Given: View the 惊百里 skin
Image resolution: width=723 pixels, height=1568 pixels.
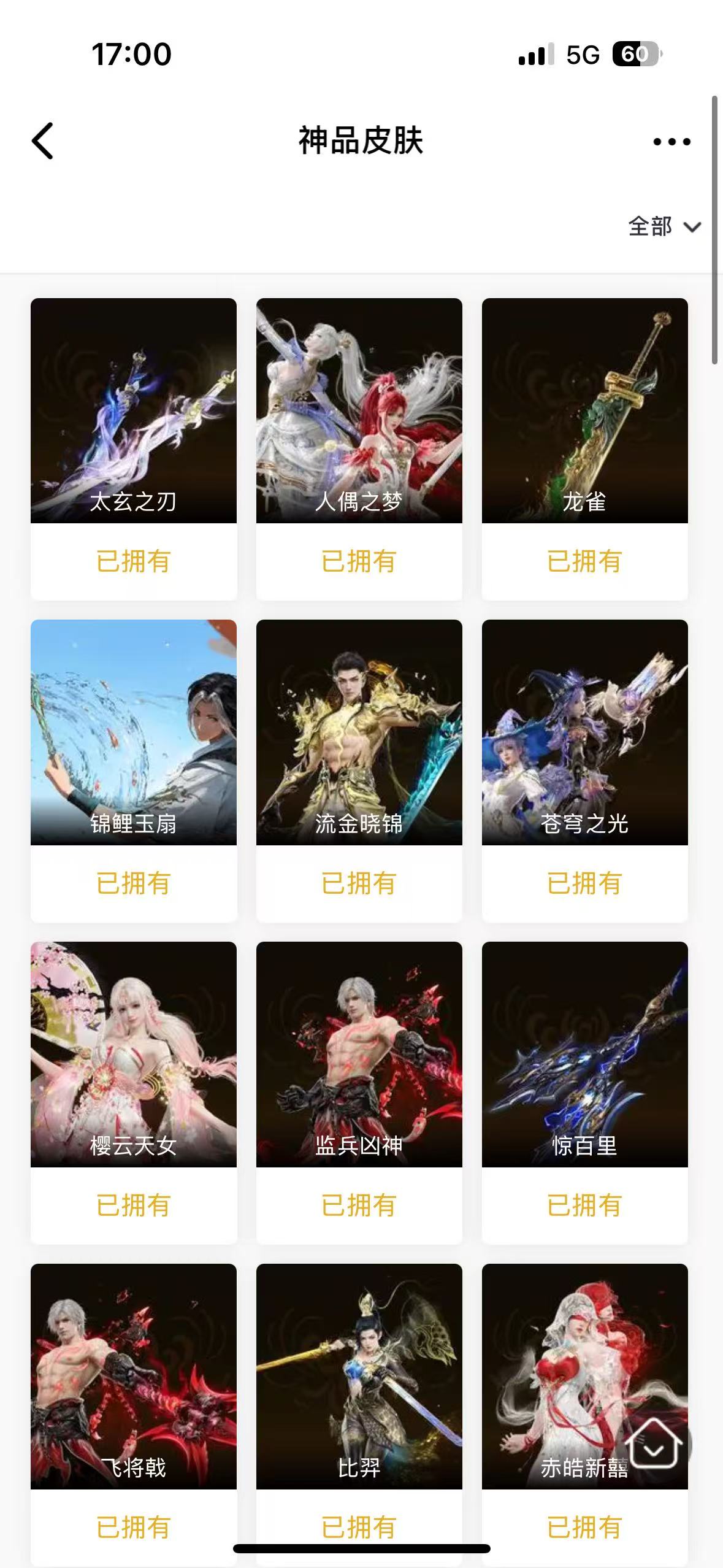Looking at the screenshot, I should (584, 1054).
